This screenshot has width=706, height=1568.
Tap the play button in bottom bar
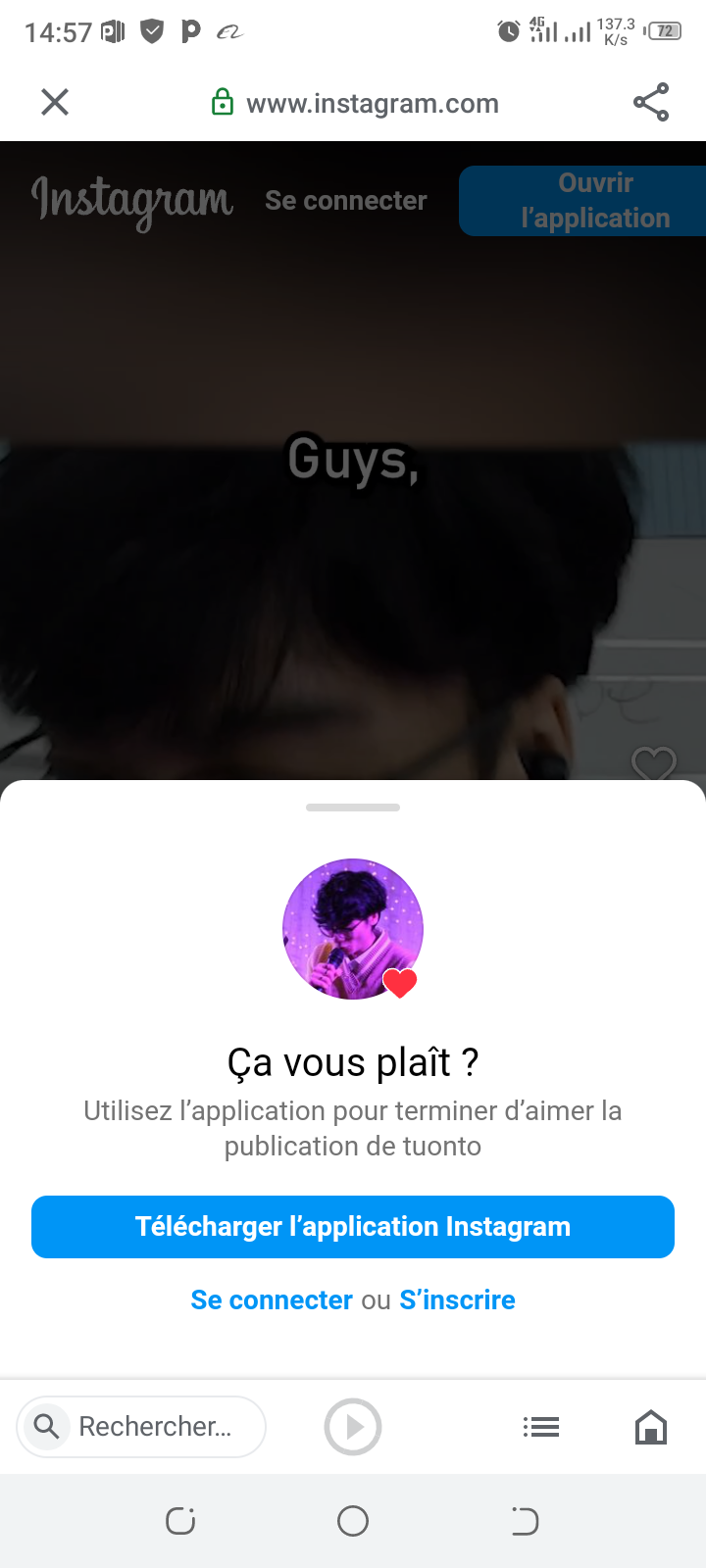coord(353,1427)
